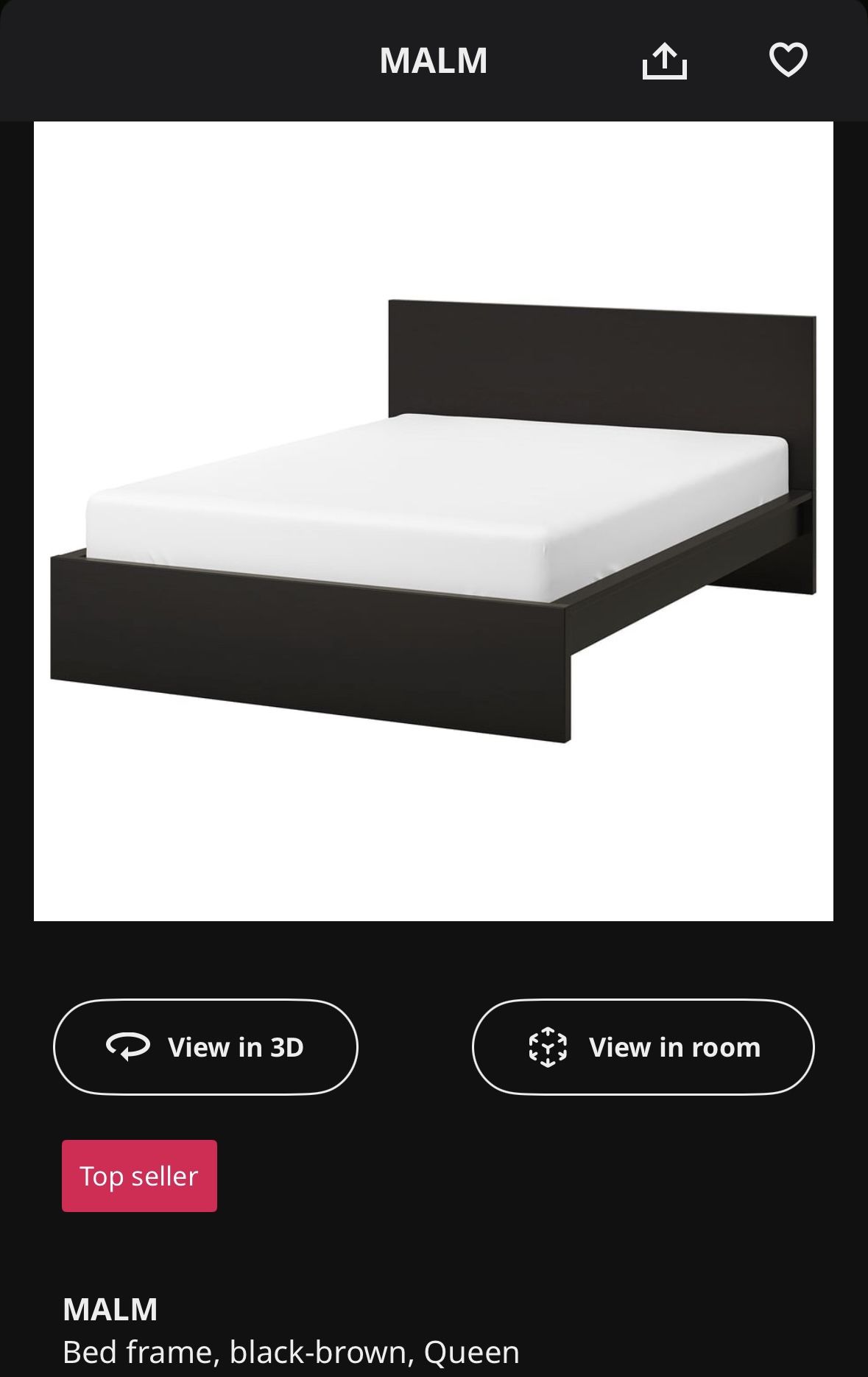Select the heart icon in the header

point(787,60)
